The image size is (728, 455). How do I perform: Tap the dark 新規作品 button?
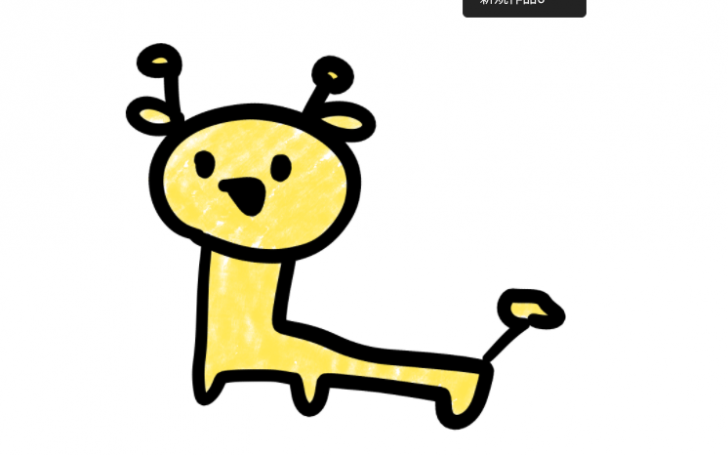[x=524, y=6]
